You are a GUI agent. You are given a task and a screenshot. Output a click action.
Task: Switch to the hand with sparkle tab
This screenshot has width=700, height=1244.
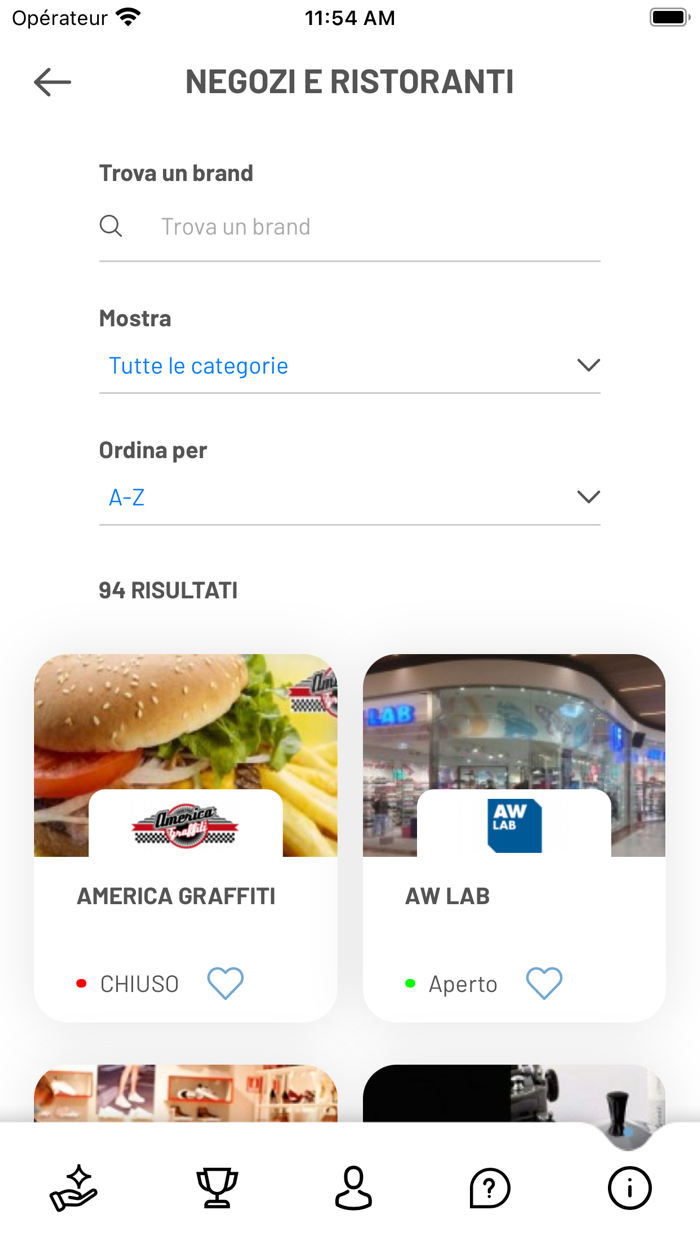(73, 1188)
